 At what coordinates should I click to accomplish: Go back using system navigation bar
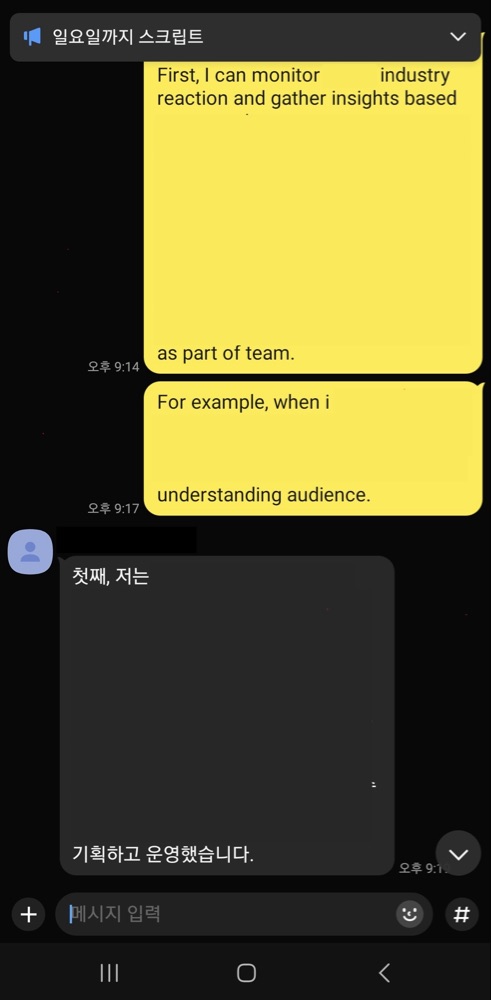[384, 973]
